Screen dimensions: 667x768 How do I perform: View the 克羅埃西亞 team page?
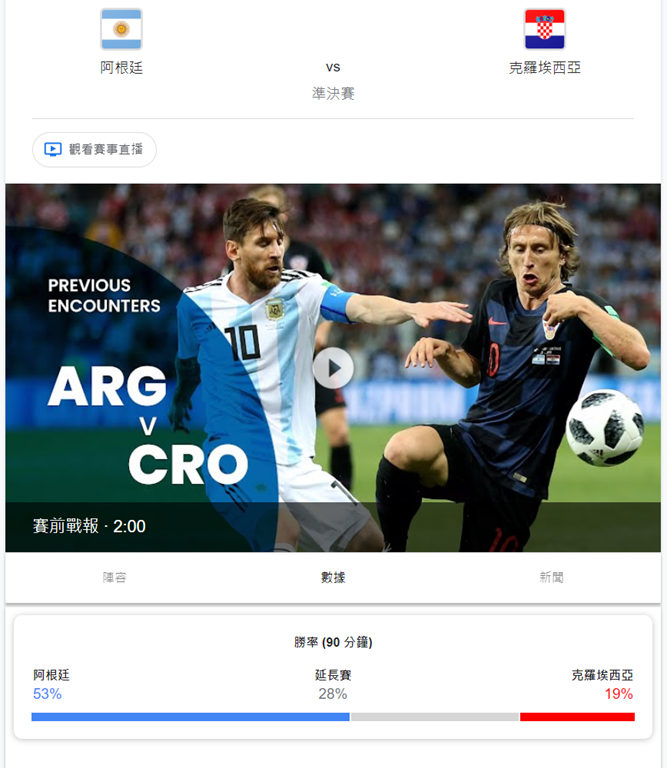[544, 42]
